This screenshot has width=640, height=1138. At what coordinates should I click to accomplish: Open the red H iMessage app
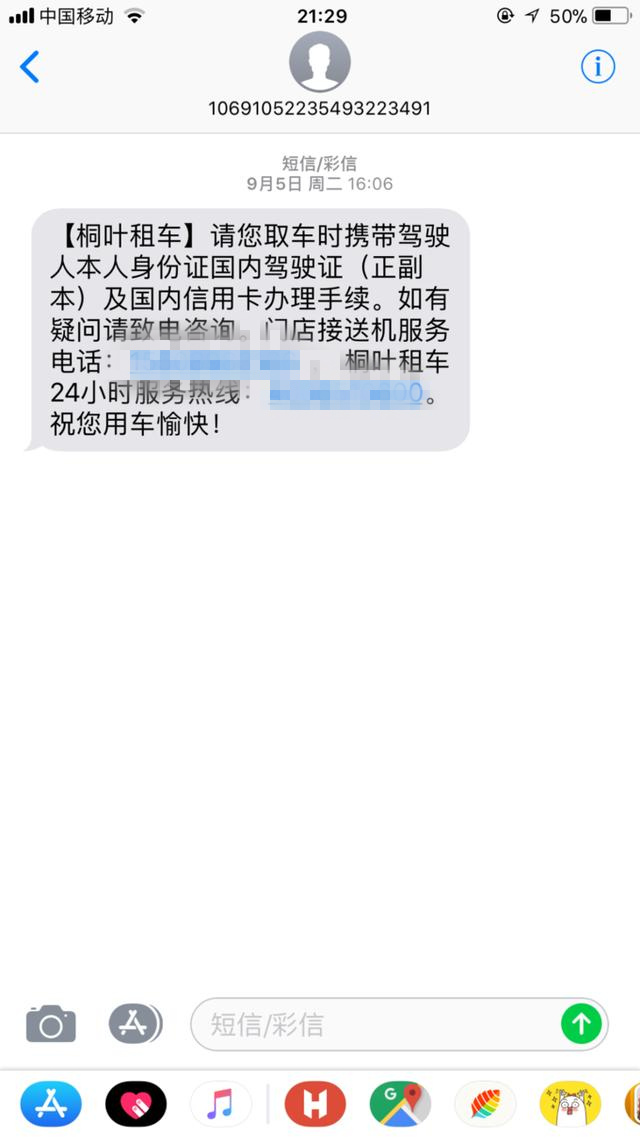click(x=315, y=1104)
